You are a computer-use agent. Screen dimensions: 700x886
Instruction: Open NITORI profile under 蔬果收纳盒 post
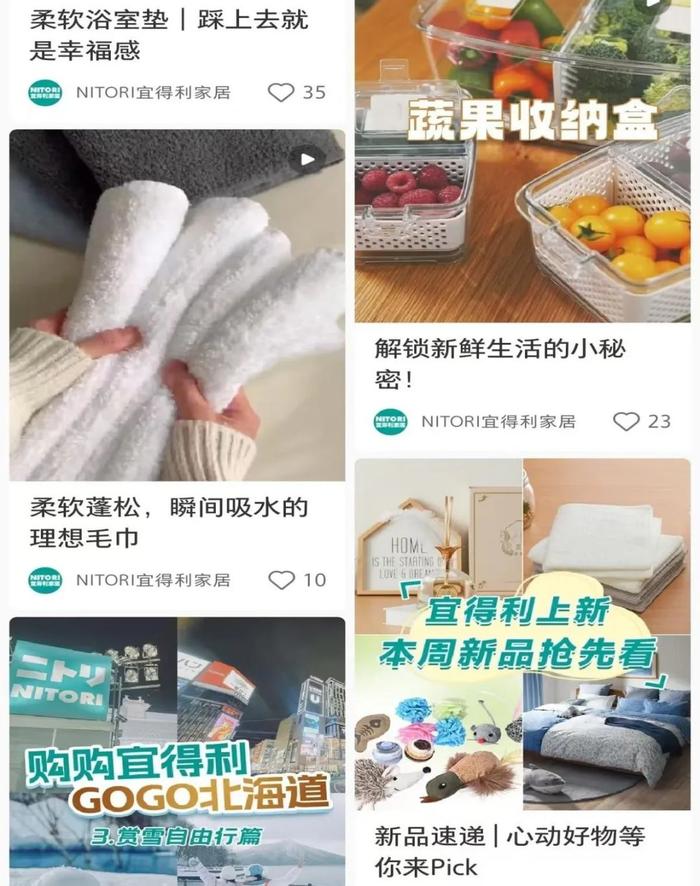tap(475, 421)
